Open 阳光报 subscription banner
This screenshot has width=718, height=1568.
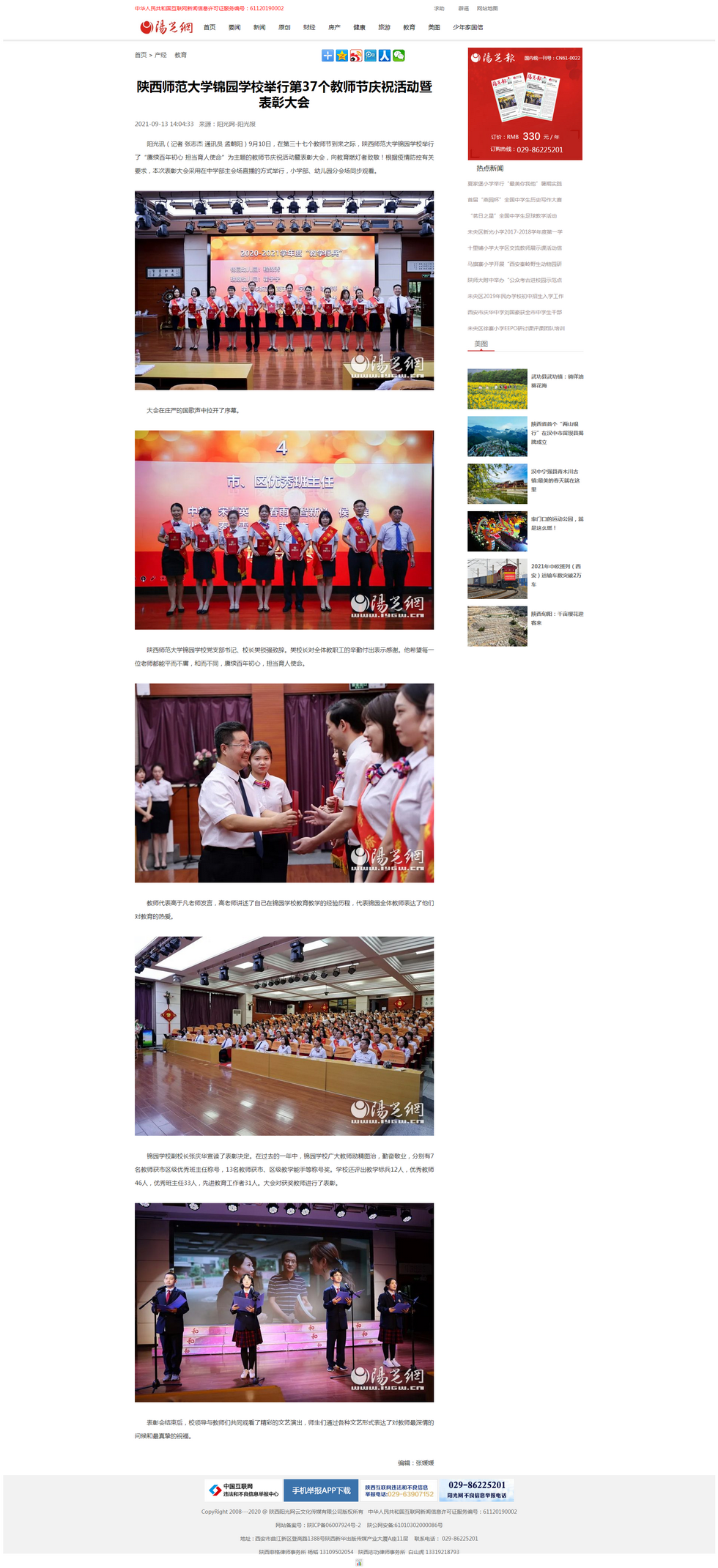[525, 104]
